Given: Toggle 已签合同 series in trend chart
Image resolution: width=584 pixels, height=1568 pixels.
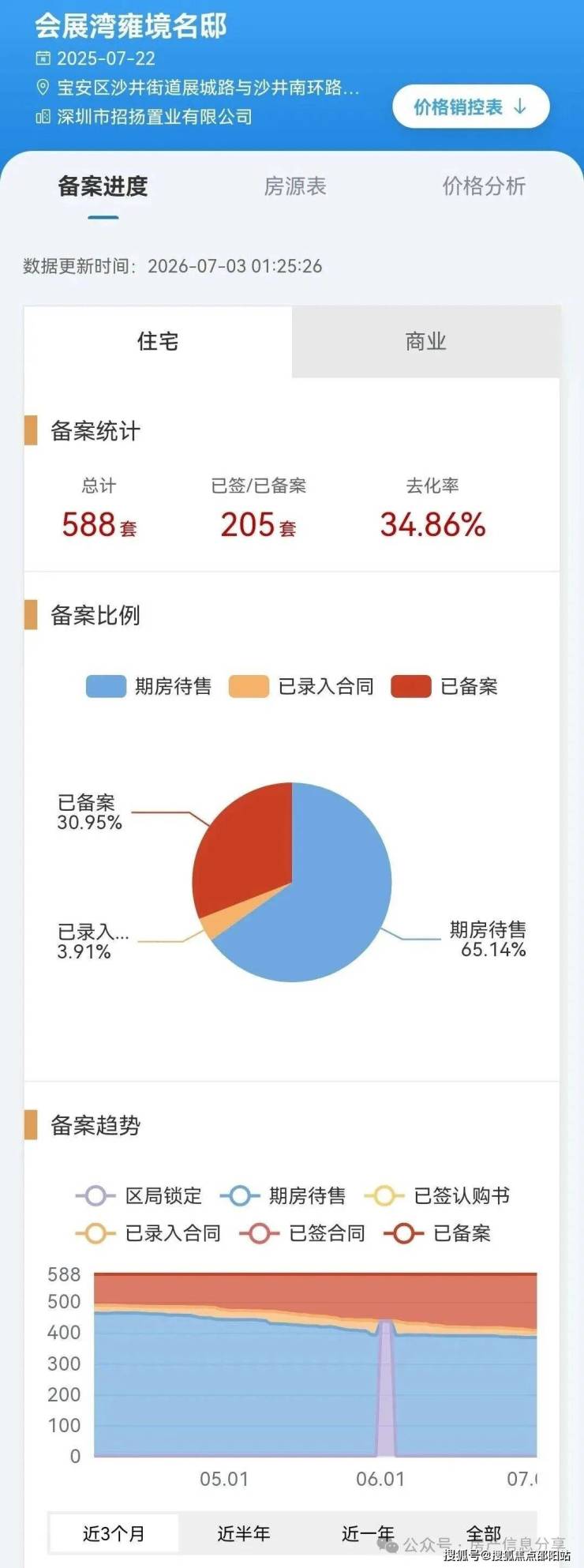Looking at the screenshot, I should coord(303,1232).
